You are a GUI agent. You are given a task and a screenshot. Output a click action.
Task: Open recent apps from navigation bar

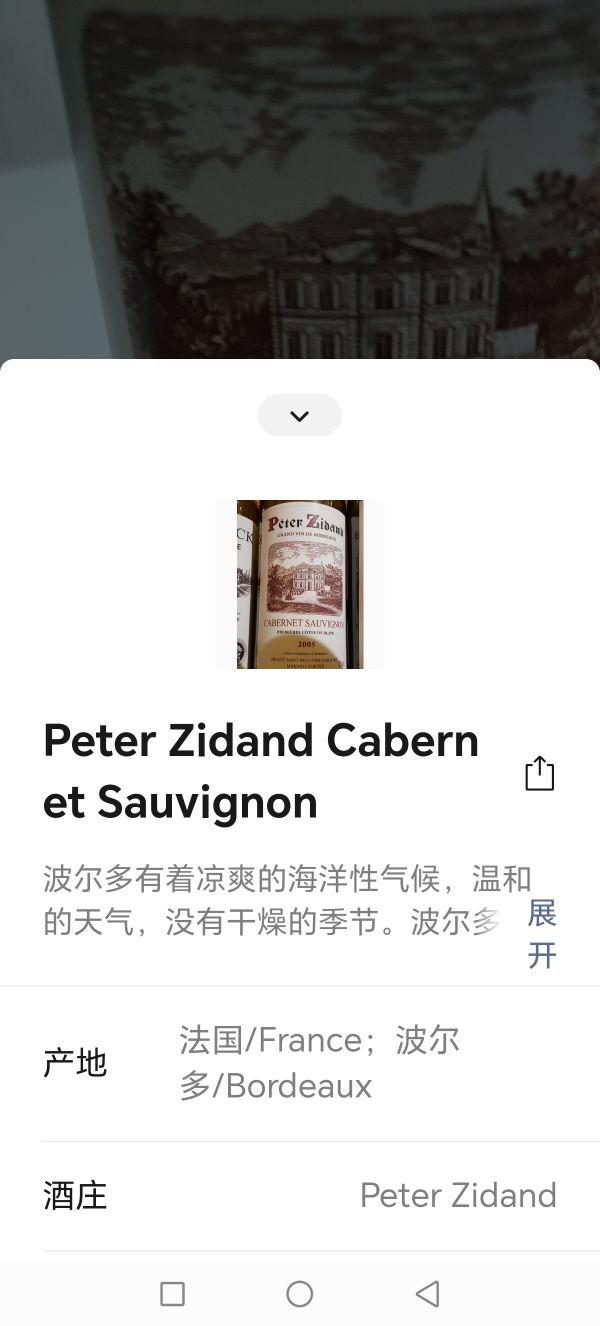click(x=172, y=1293)
